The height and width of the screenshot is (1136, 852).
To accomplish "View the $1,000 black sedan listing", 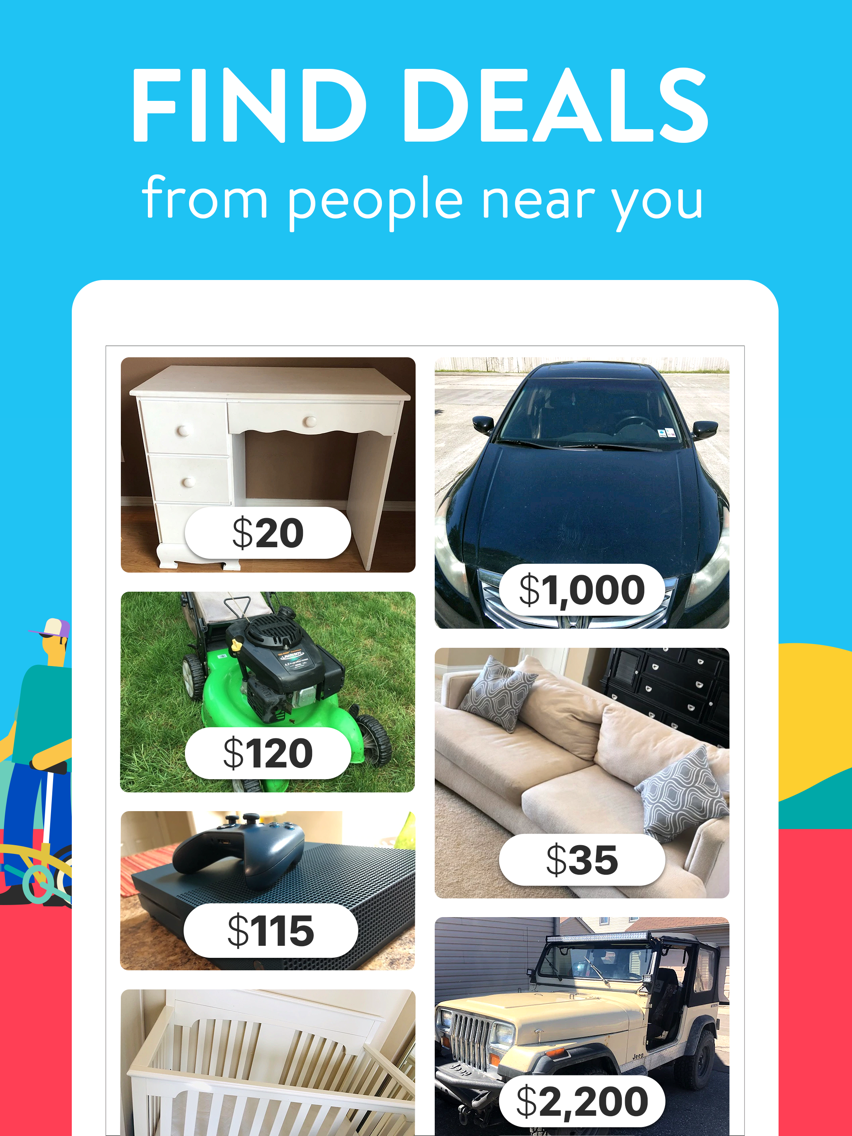I will [x=583, y=470].
